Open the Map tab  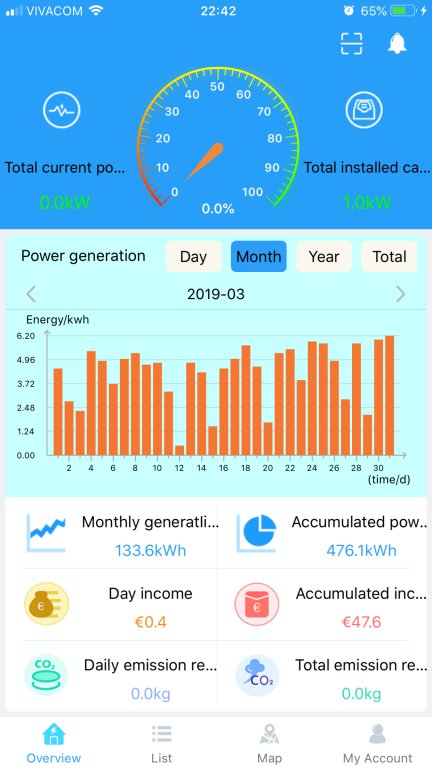click(x=269, y=744)
